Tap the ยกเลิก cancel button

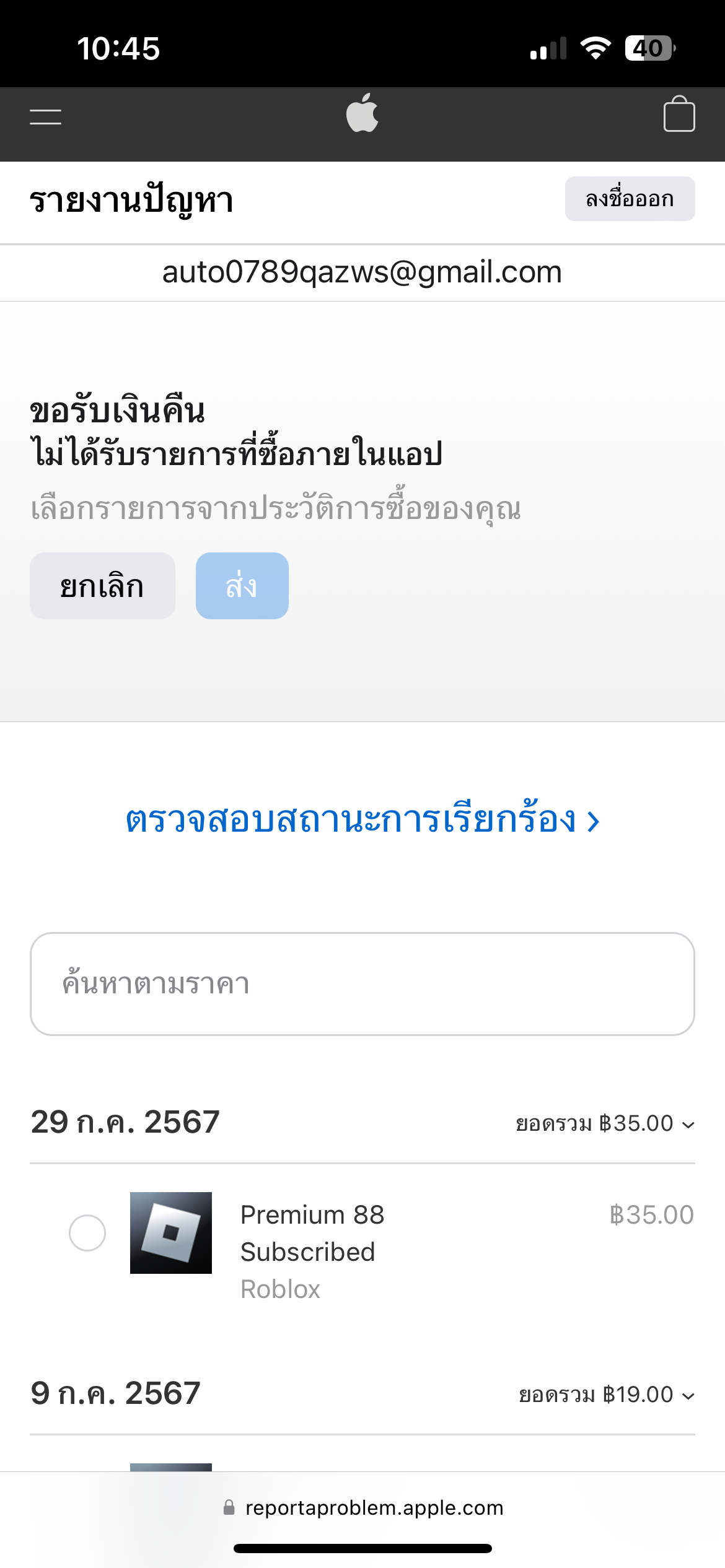coord(102,586)
